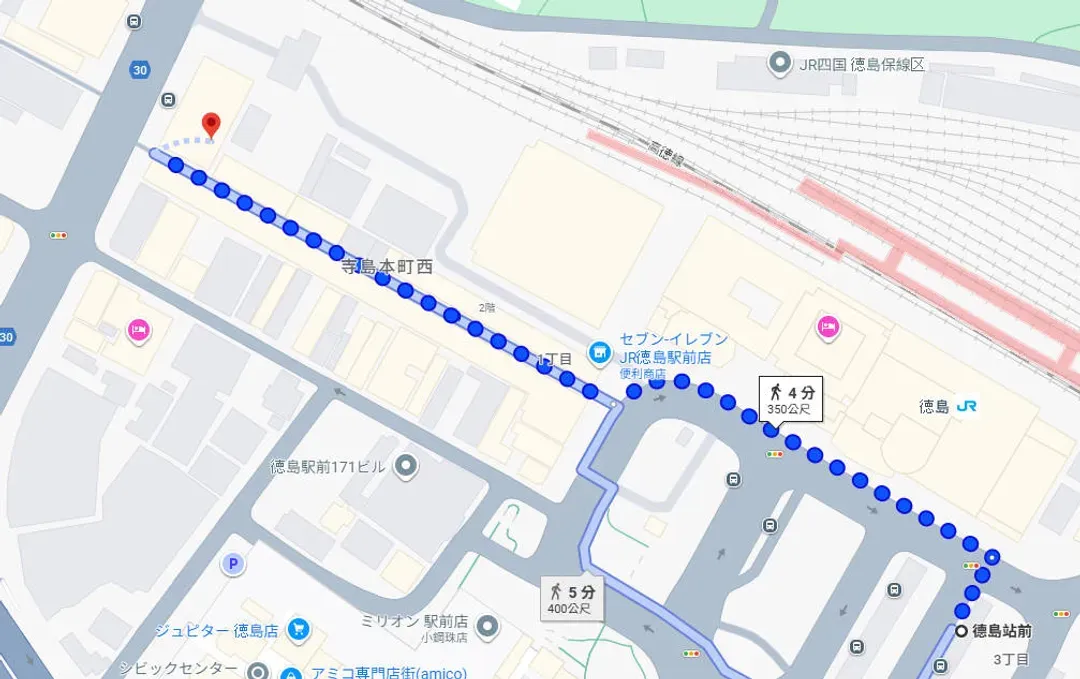The image size is (1080, 679).
Task: Open ジュピター 徳島店 shopping marker
Action: point(297,630)
